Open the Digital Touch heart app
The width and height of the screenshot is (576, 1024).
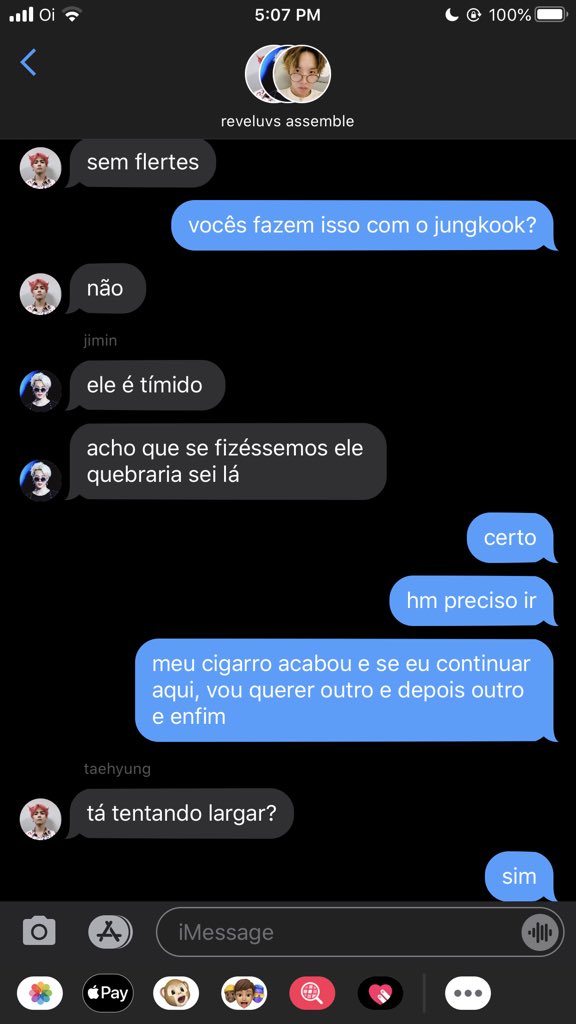pyautogui.click(x=380, y=993)
